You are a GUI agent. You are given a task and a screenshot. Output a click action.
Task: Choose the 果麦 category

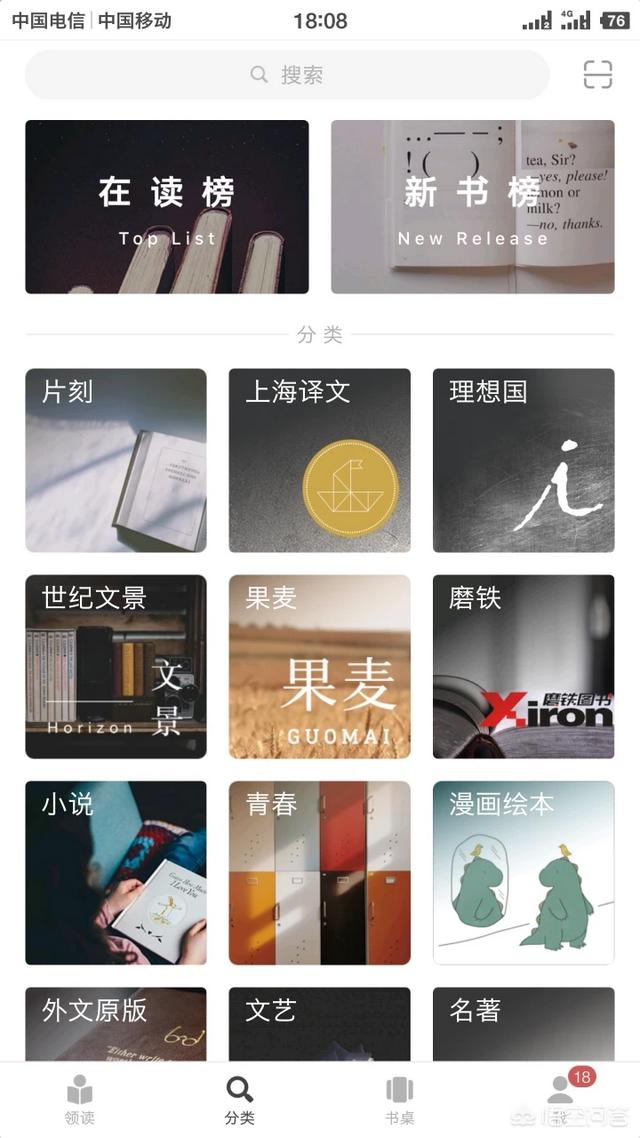[320, 666]
